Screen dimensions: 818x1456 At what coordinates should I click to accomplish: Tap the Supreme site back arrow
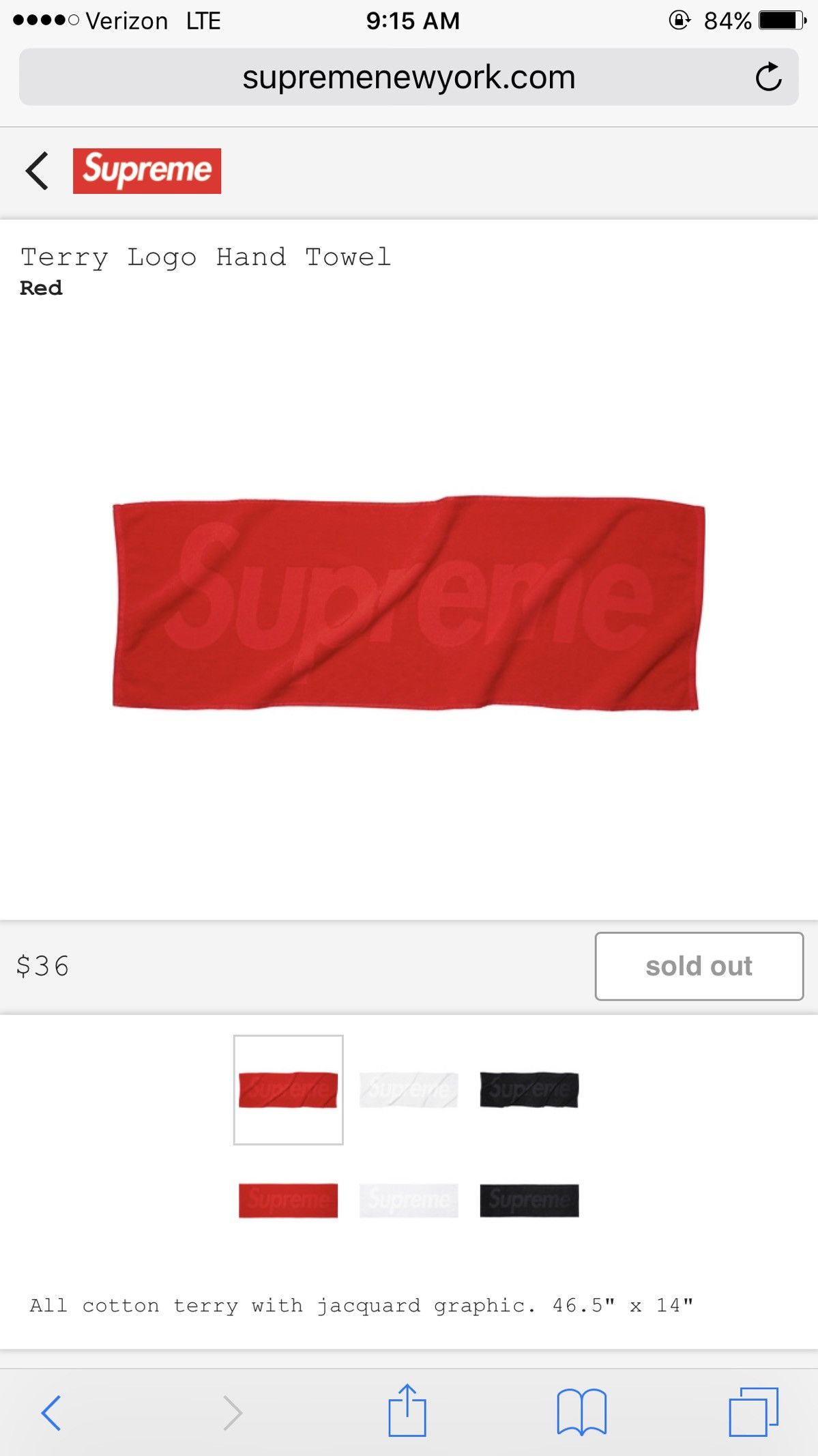tap(37, 171)
